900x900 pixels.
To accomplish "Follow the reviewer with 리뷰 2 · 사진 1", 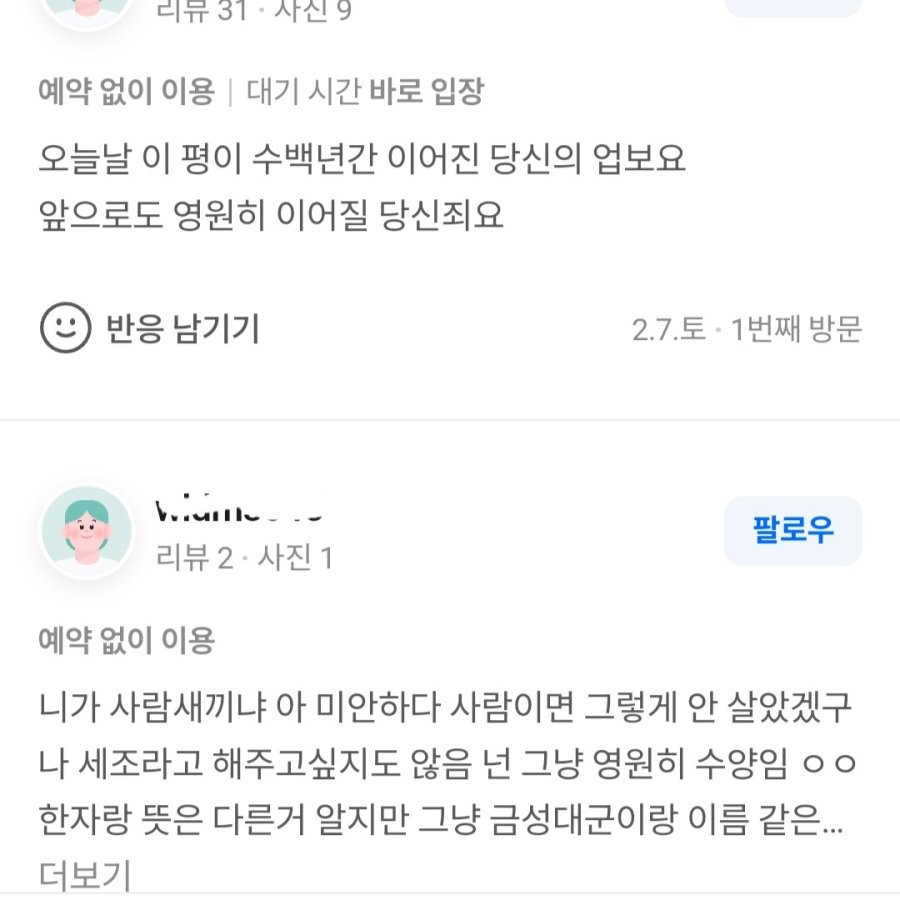I will click(x=792, y=530).
